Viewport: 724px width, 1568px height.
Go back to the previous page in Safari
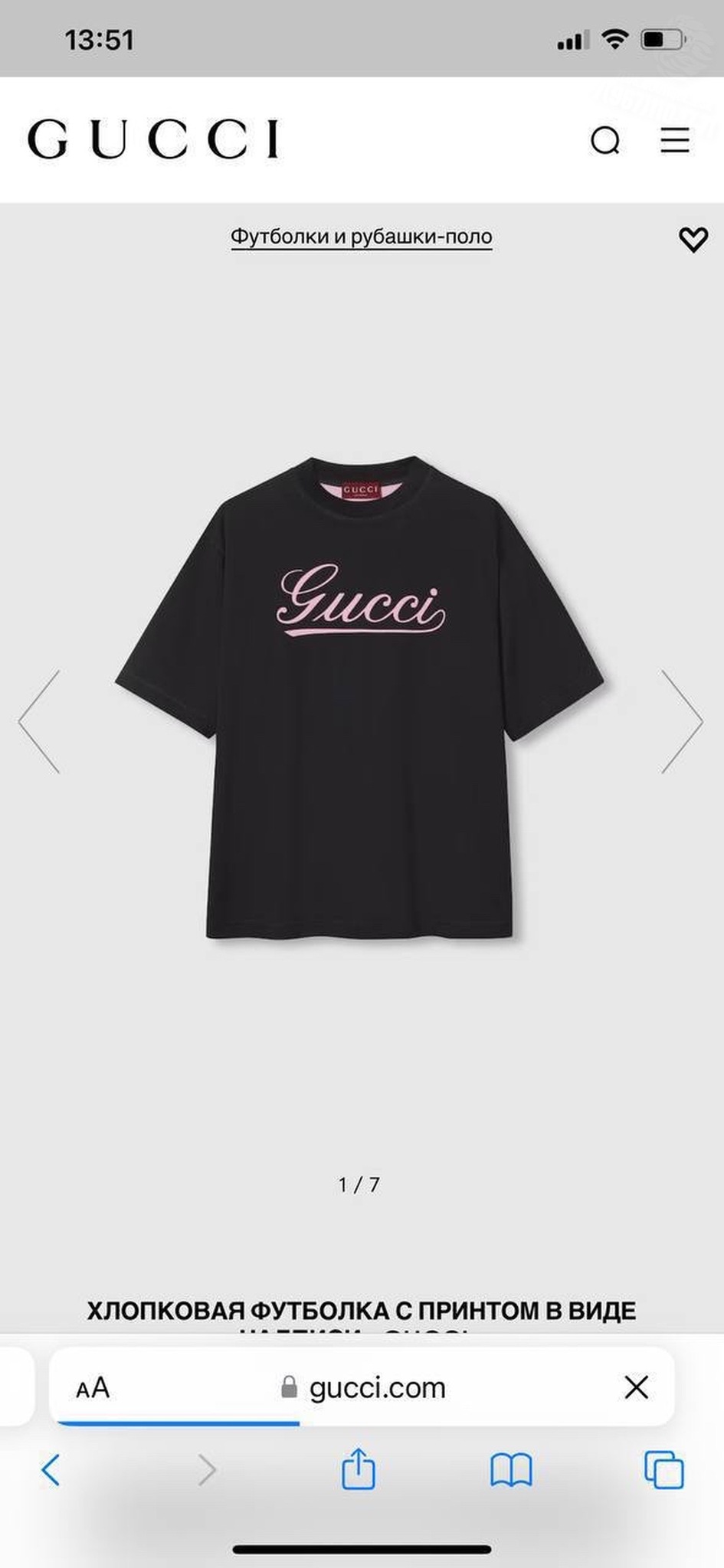[51, 1470]
